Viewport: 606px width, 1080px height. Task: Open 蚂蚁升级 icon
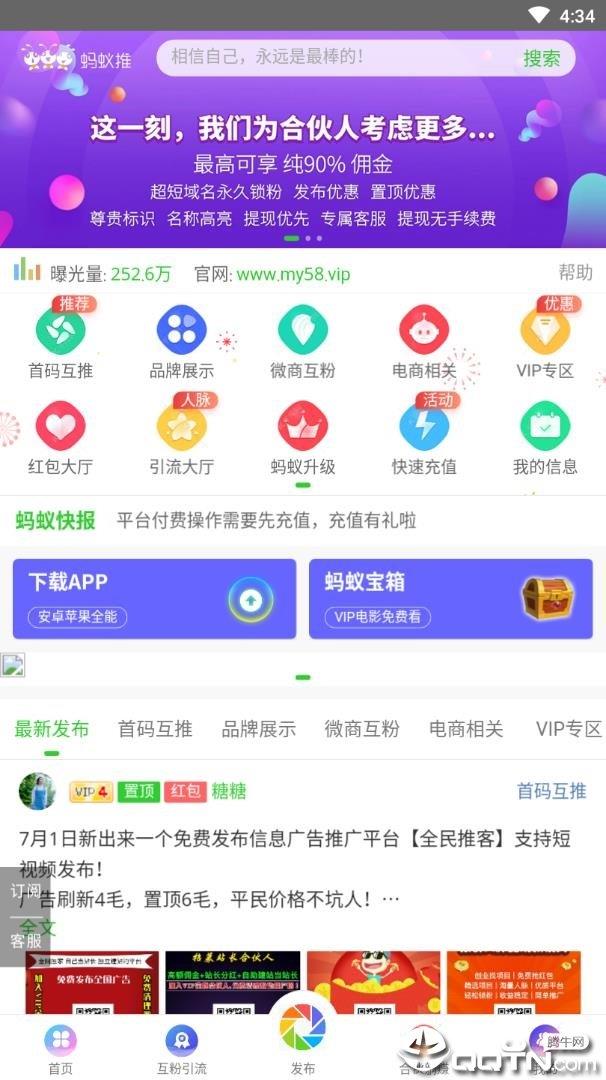(x=302, y=427)
